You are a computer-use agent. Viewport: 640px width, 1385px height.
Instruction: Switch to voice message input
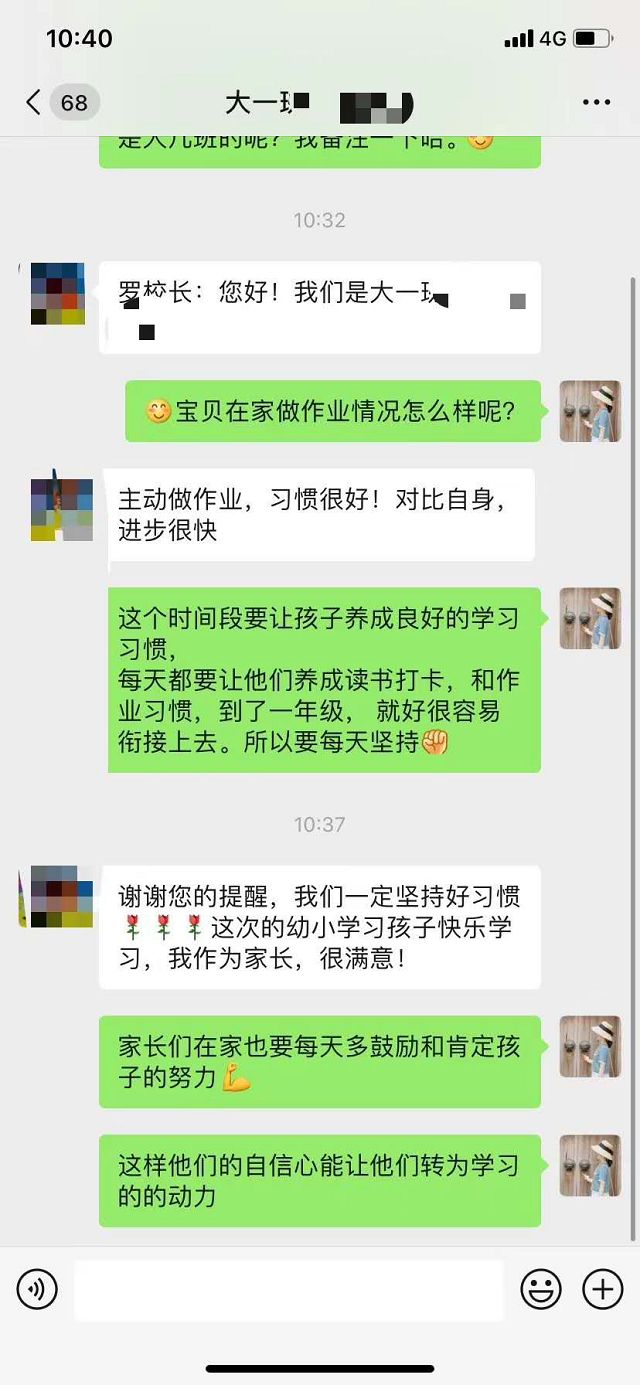click(37, 1290)
